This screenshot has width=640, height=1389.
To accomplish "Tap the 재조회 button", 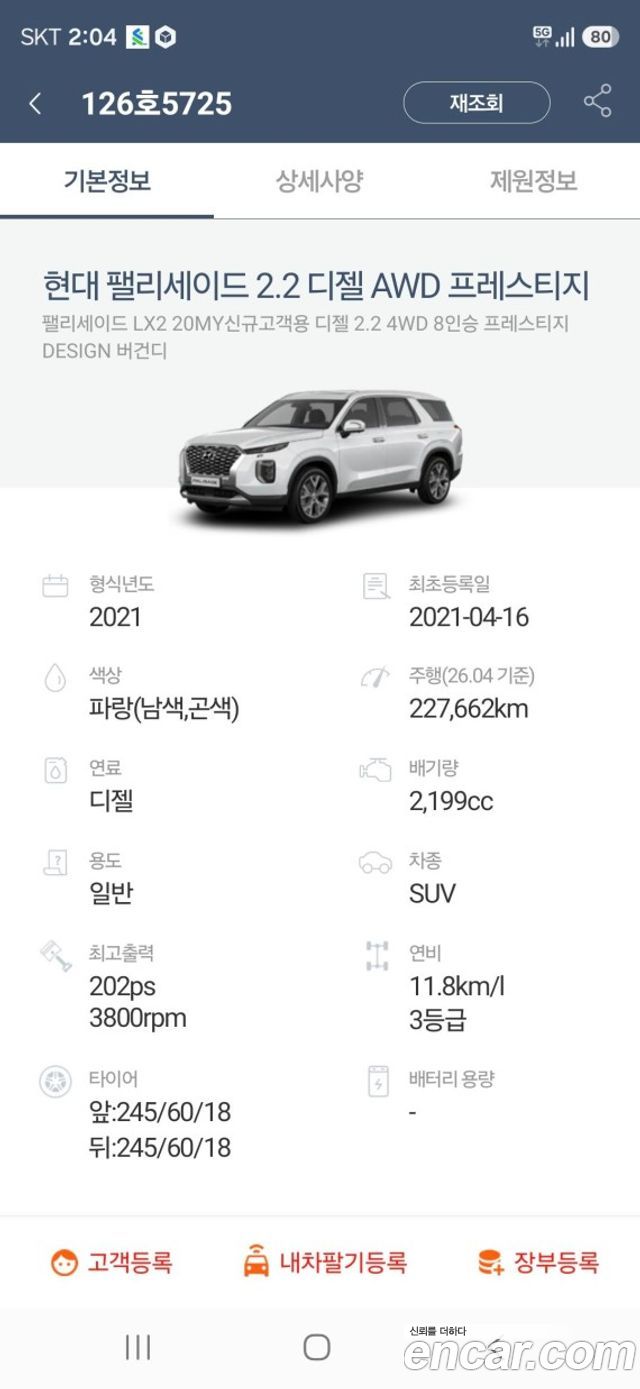I will pyautogui.click(x=476, y=103).
